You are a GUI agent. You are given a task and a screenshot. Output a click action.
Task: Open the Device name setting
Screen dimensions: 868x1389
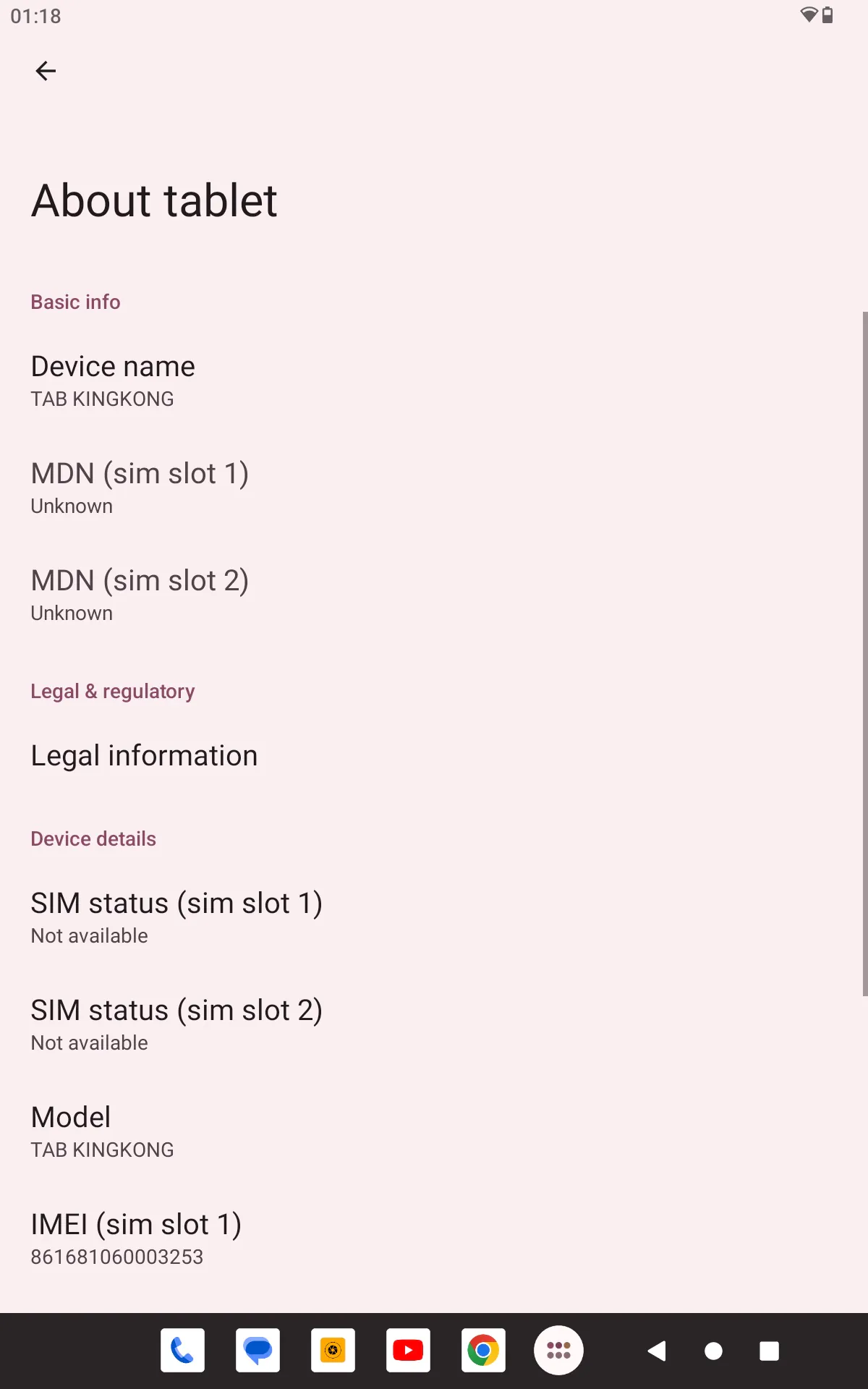pos(434,381)
